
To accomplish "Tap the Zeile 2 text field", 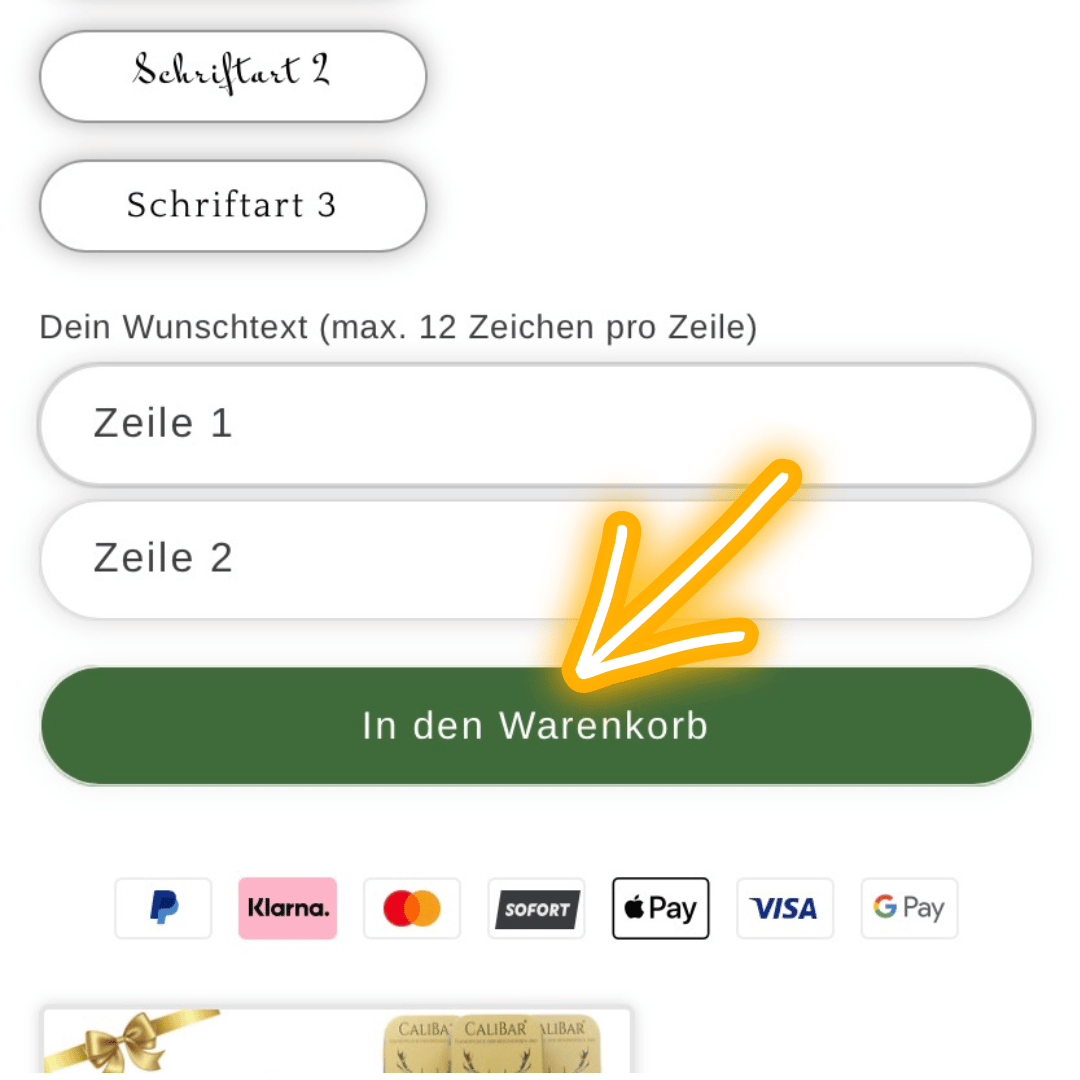I will click(x=300, y=559).
